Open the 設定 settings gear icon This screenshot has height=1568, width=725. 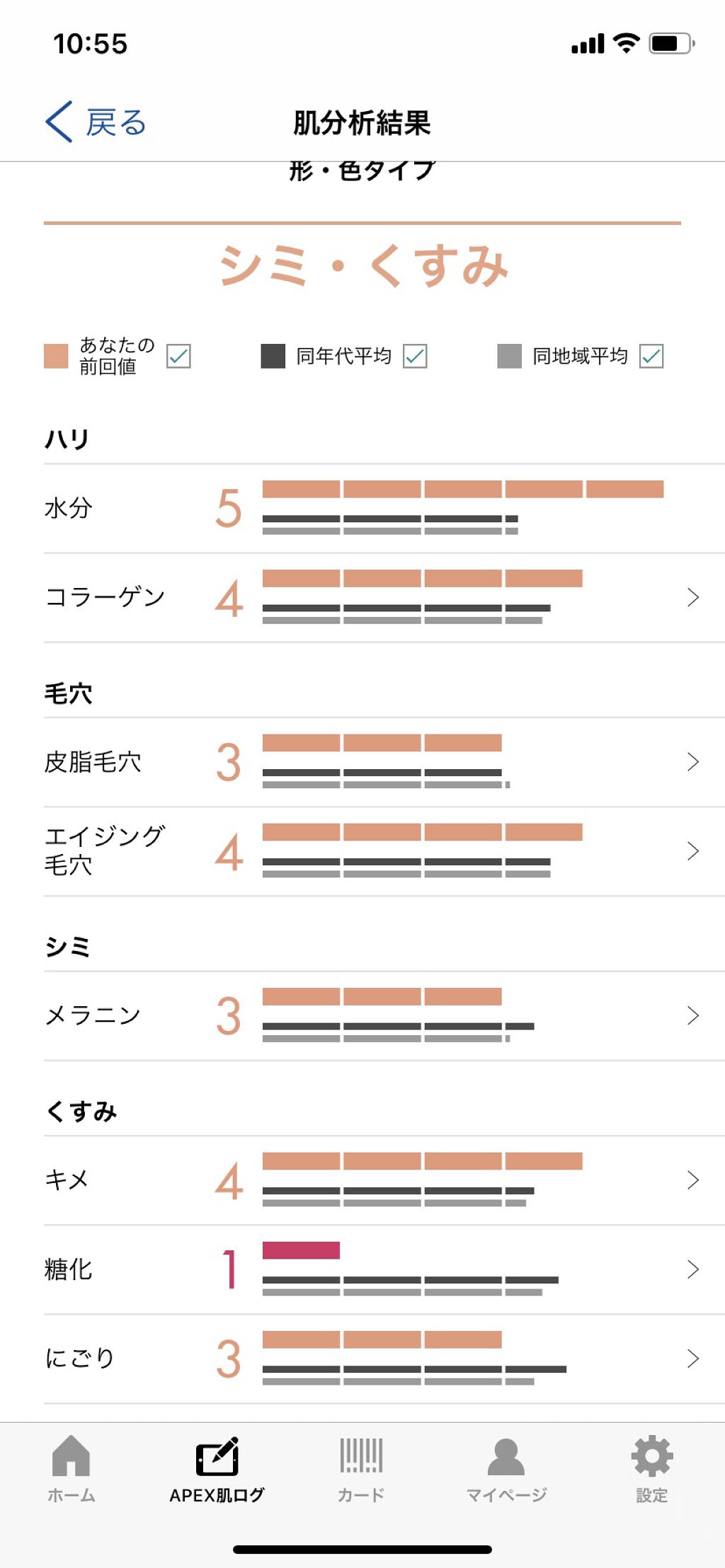coord(651,1458)
